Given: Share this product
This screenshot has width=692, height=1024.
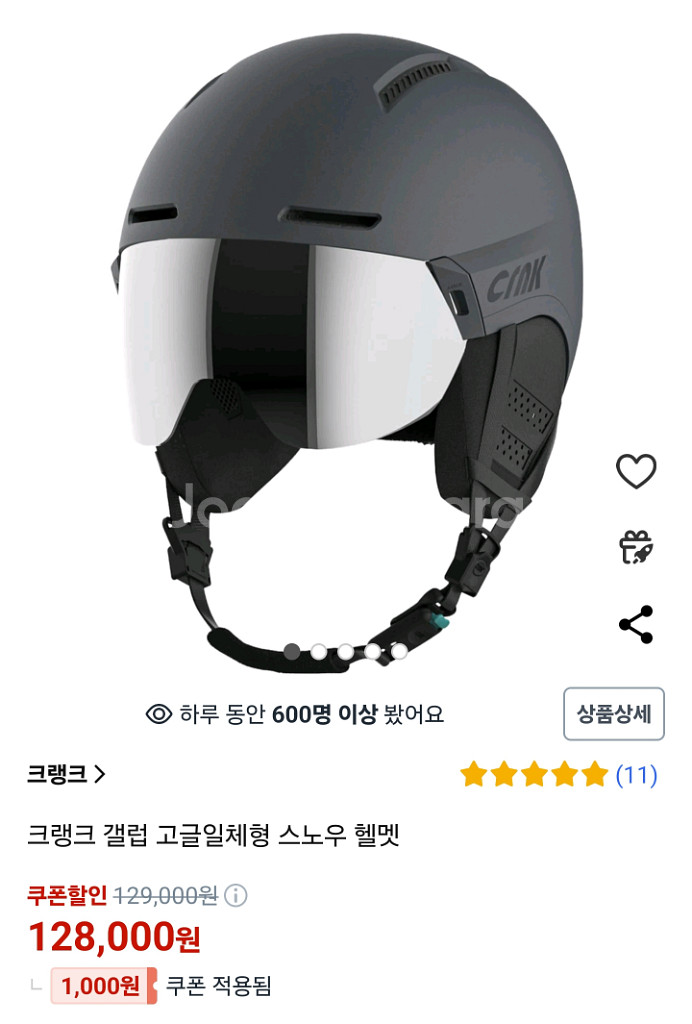Looking at the screenshot, I should [x=636, y=624].
